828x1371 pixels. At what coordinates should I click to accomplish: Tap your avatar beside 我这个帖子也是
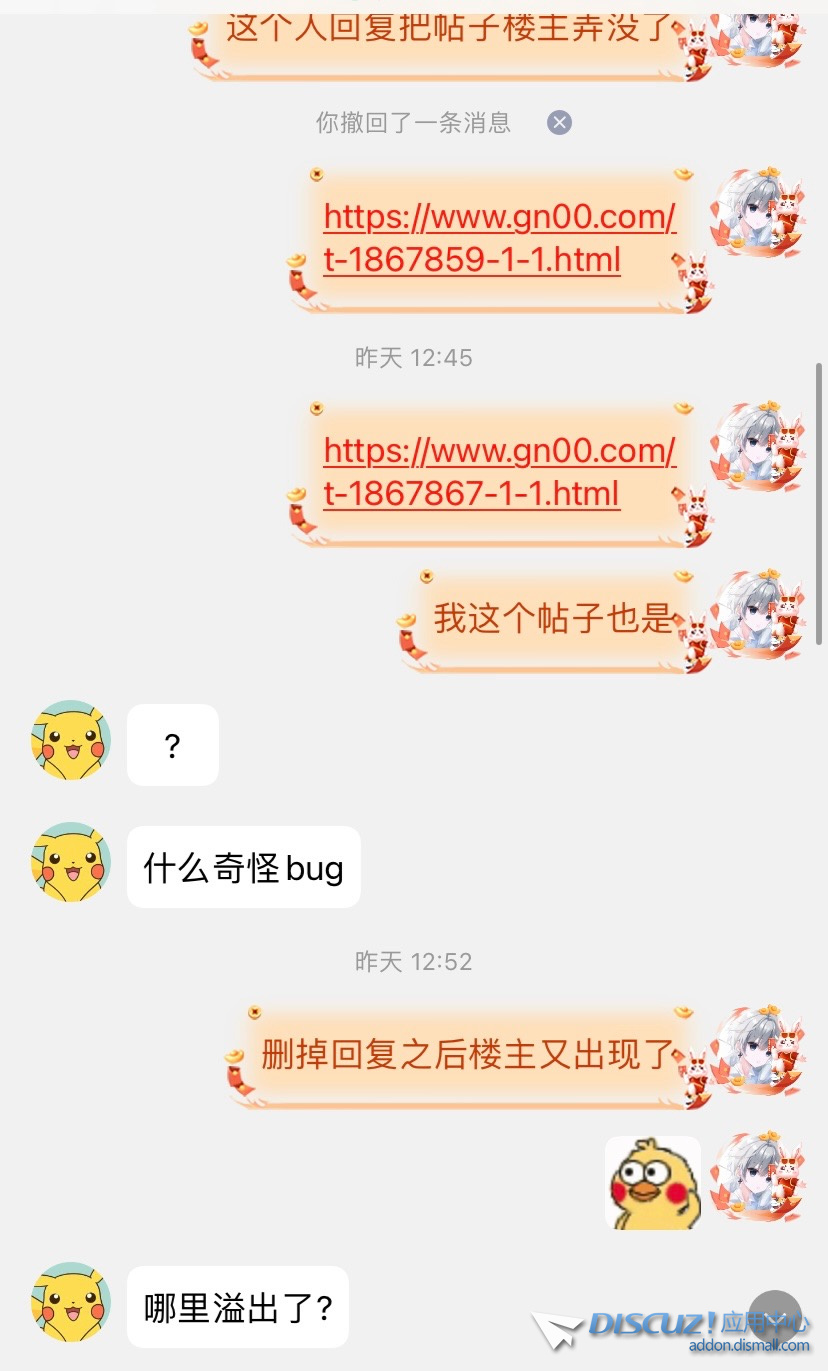[758, 617]
